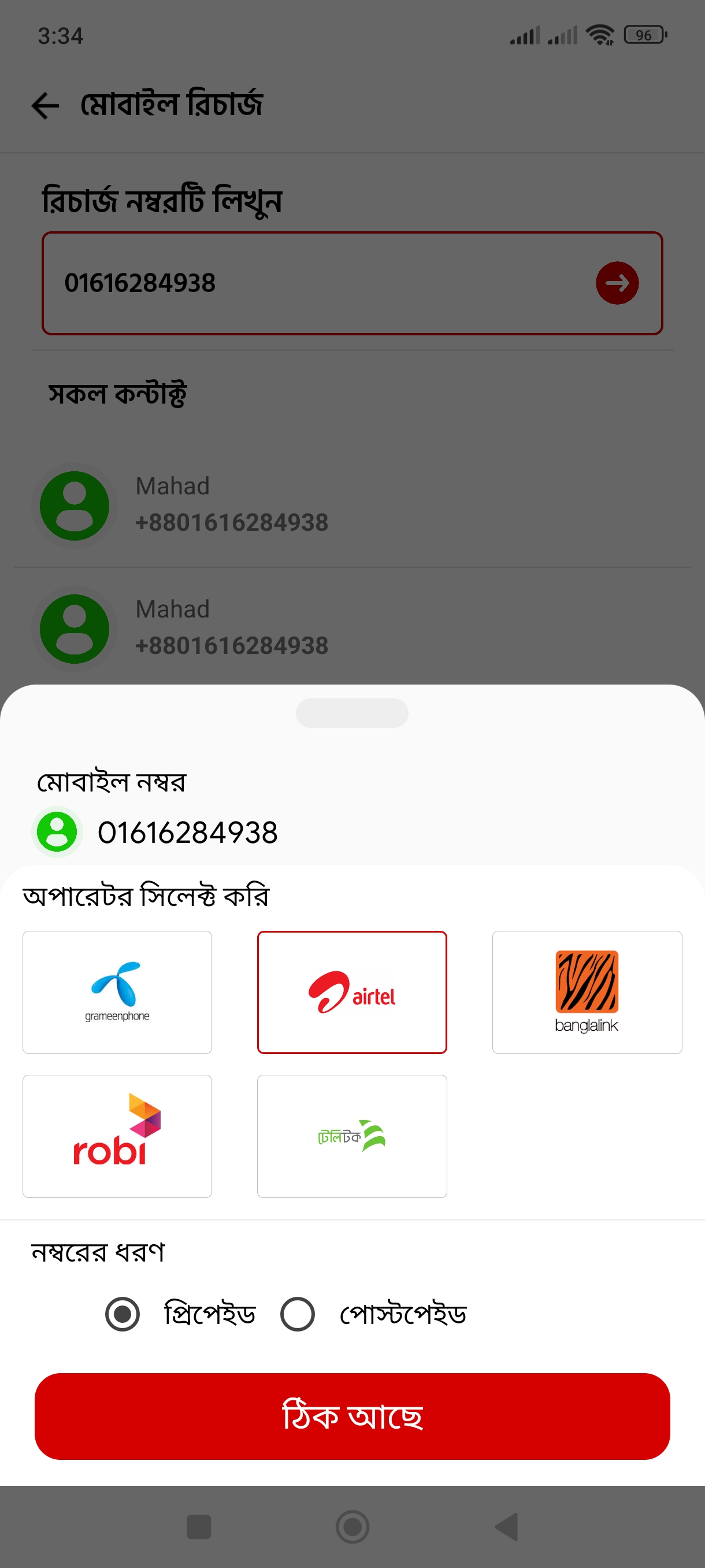
Task: Select the প্রিপেইড radio option
Action: tap(123, 1314)
